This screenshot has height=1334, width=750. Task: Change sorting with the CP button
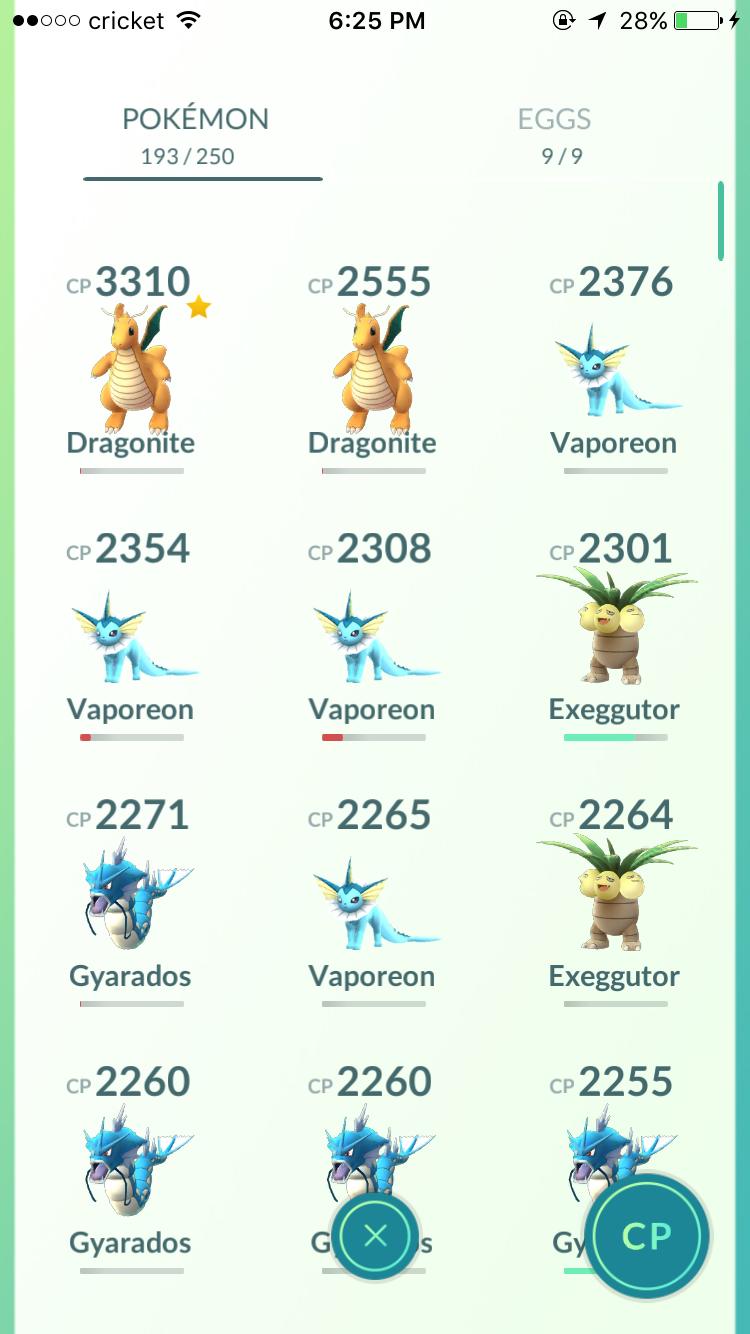(646, 1236)
